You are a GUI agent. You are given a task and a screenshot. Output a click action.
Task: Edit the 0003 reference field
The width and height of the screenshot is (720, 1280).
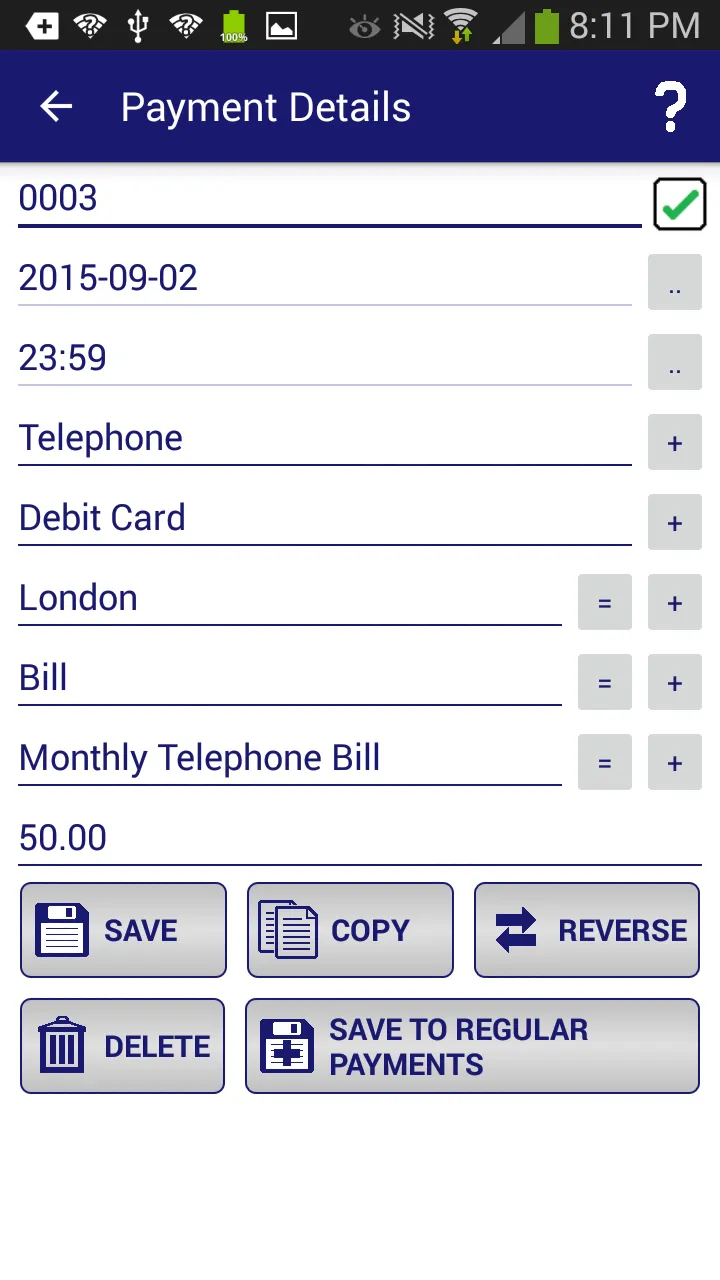point(329,198)
